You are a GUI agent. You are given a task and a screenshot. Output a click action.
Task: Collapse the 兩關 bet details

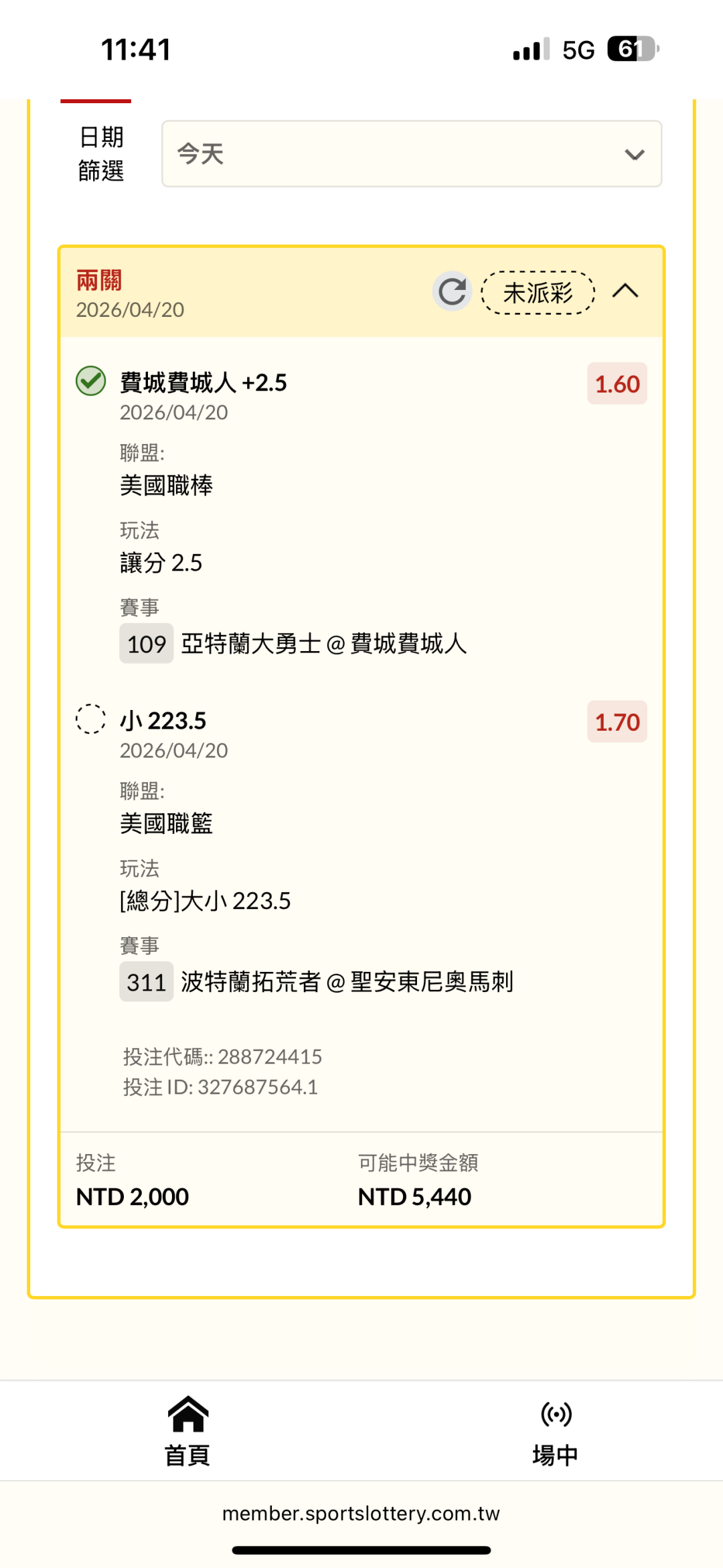tap(625, 291)
